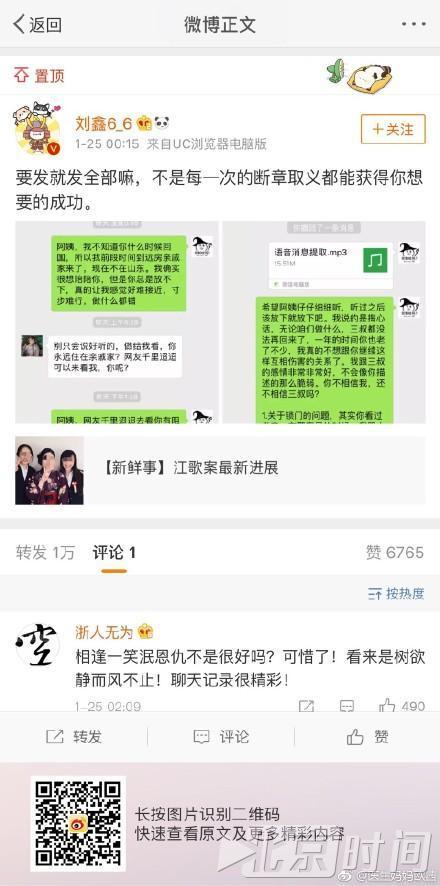
Task: Open 刘鑫6_6's profile avatar
Action: [37, 129]
